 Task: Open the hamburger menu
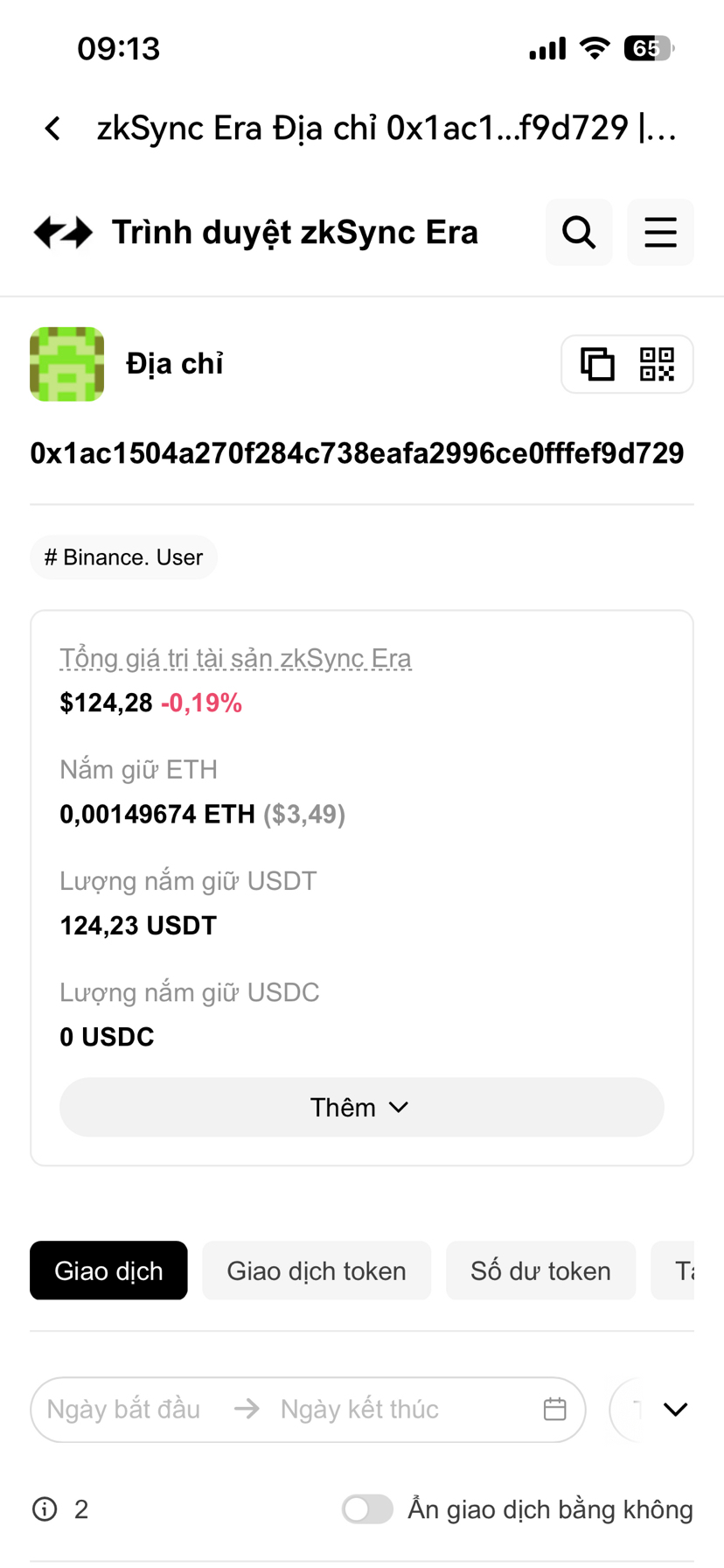tap(660, 233)
